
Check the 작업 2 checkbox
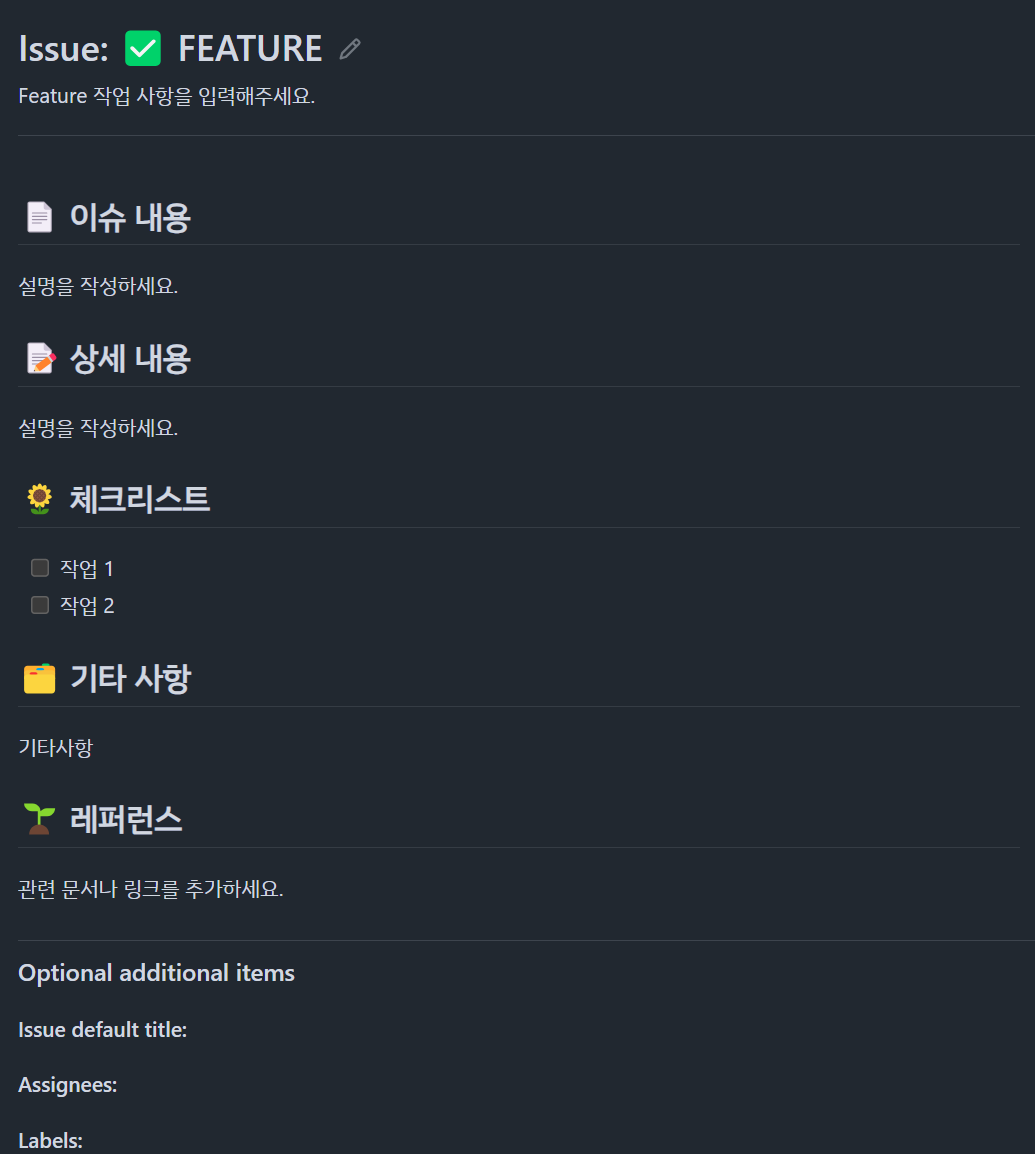(x=40, y=605)
